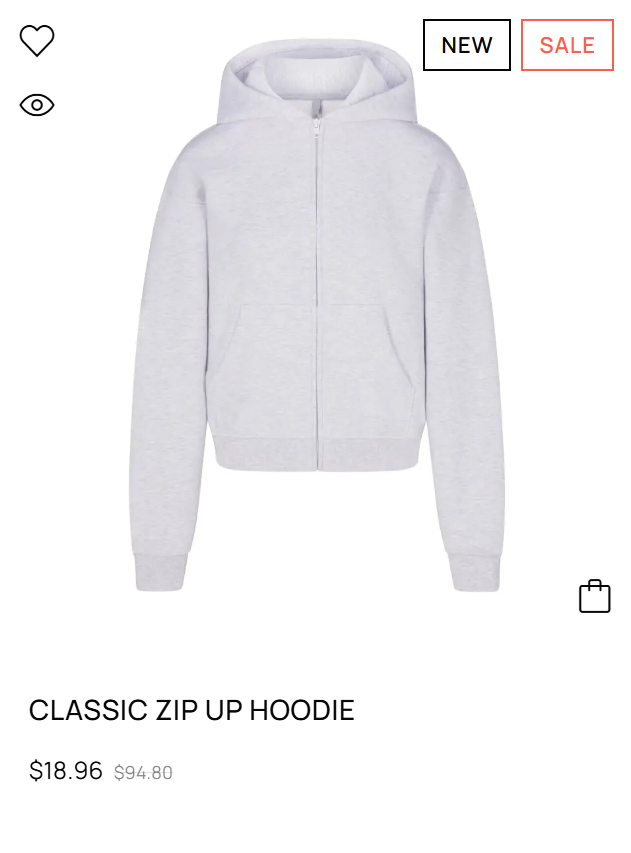The height and width of the screenshot is (853, 631).
Task: Add the hoodie to the shopping bag
Action: coord(594,596)
